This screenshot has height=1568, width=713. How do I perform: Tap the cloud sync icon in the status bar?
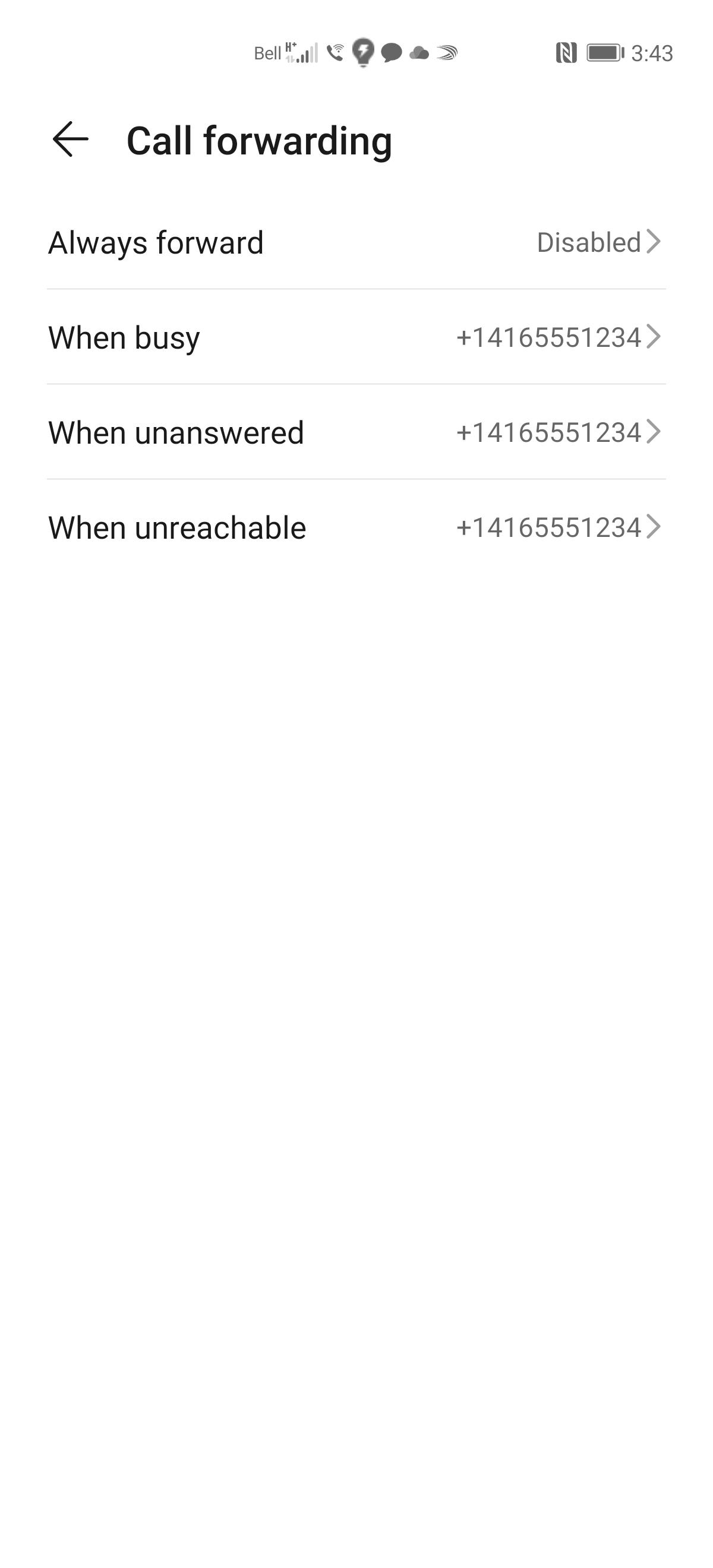419,53
